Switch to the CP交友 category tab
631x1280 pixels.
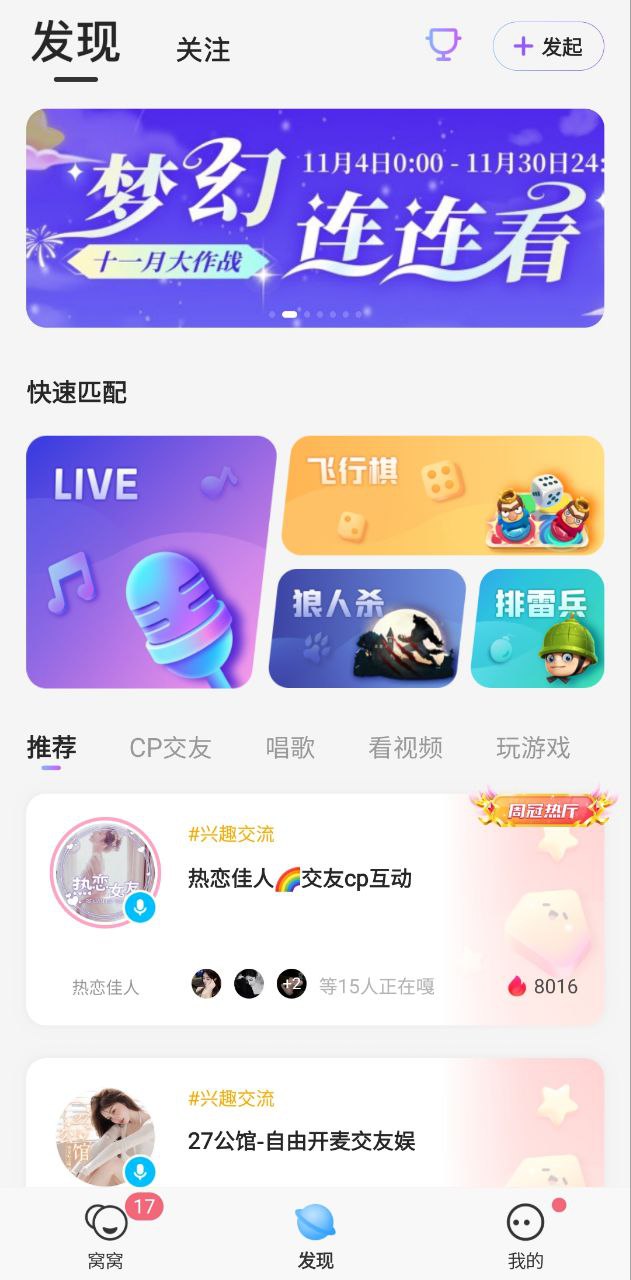170,748
